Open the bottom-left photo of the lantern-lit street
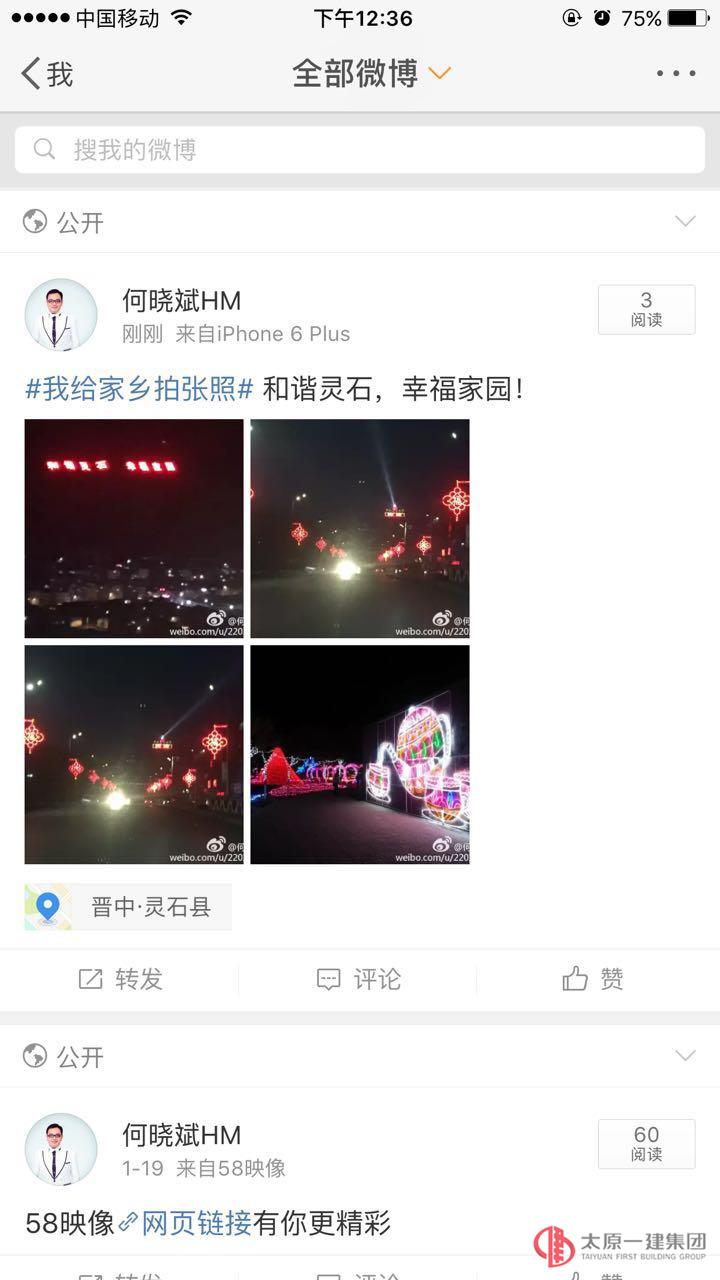The height and width of the screenshot is (1280, 720). (134, 754)
